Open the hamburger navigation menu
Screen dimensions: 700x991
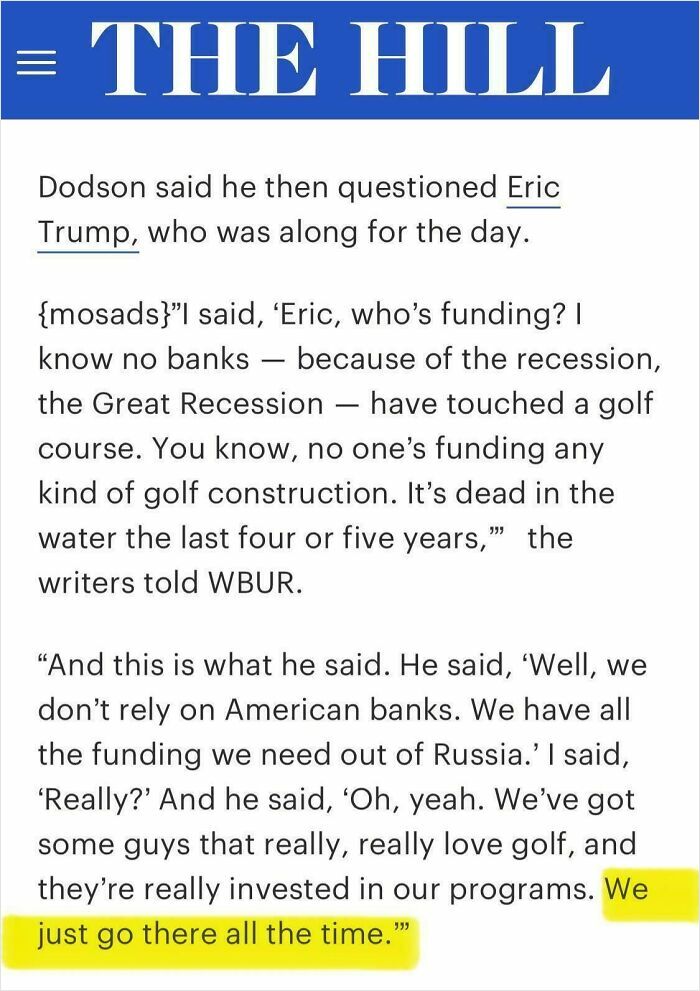point(38,60)
